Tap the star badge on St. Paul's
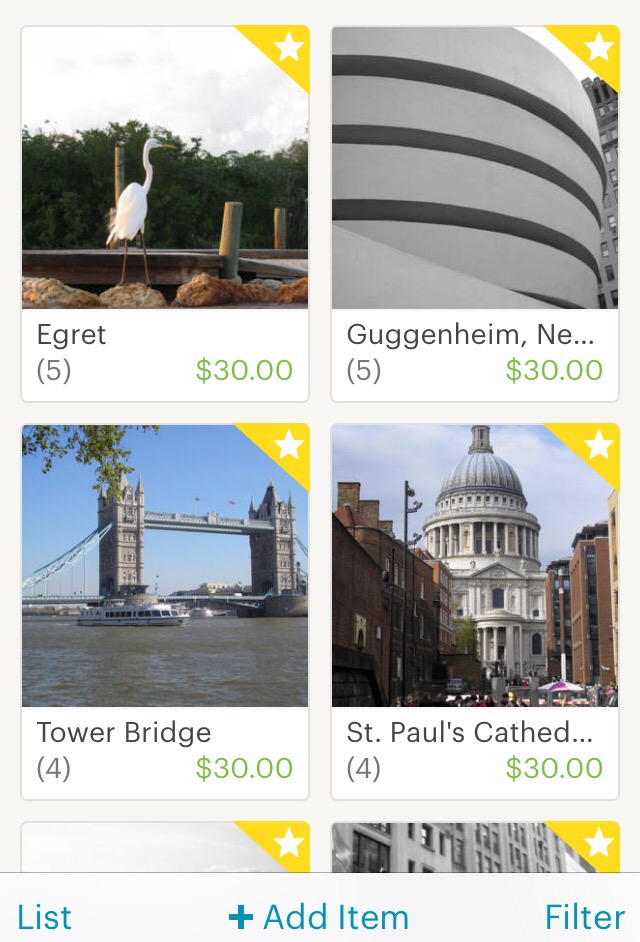The image size is (640, 942). [x=598, y=445]
